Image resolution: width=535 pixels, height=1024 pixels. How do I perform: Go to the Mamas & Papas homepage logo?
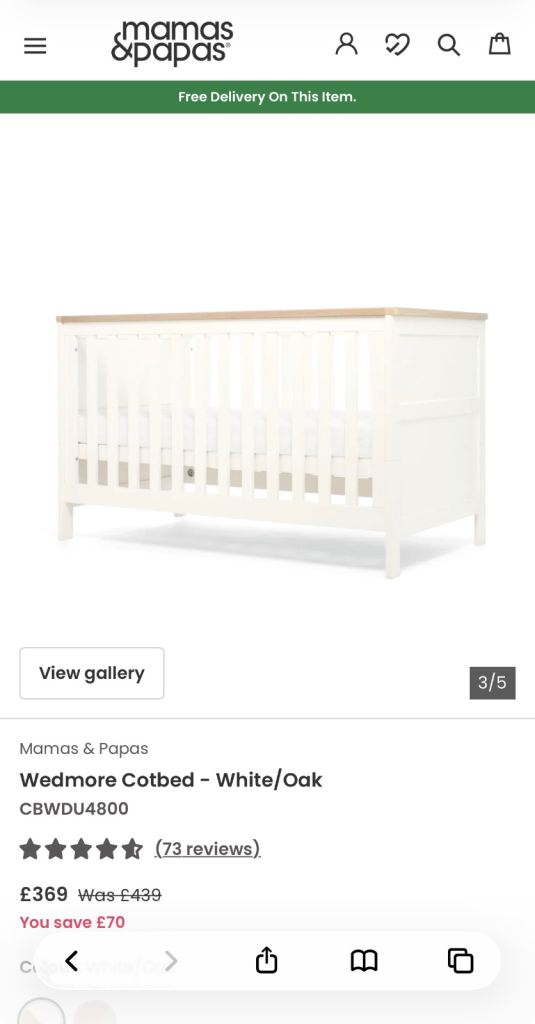(x=172, y=43)
